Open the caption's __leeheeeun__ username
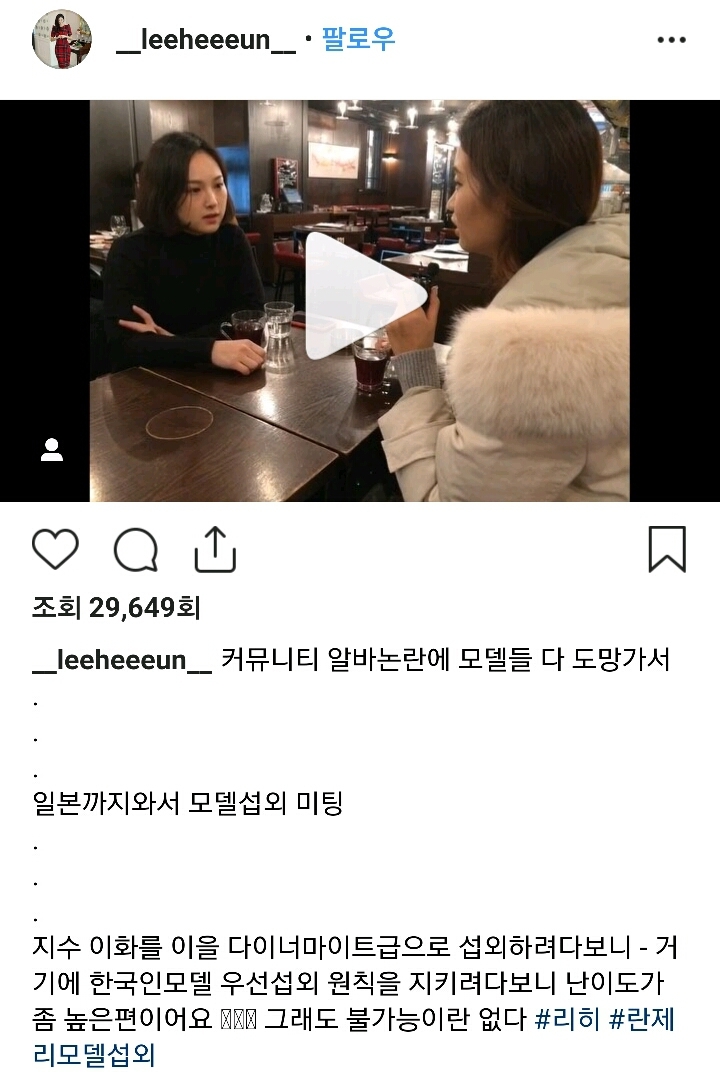 click(122, 661)
